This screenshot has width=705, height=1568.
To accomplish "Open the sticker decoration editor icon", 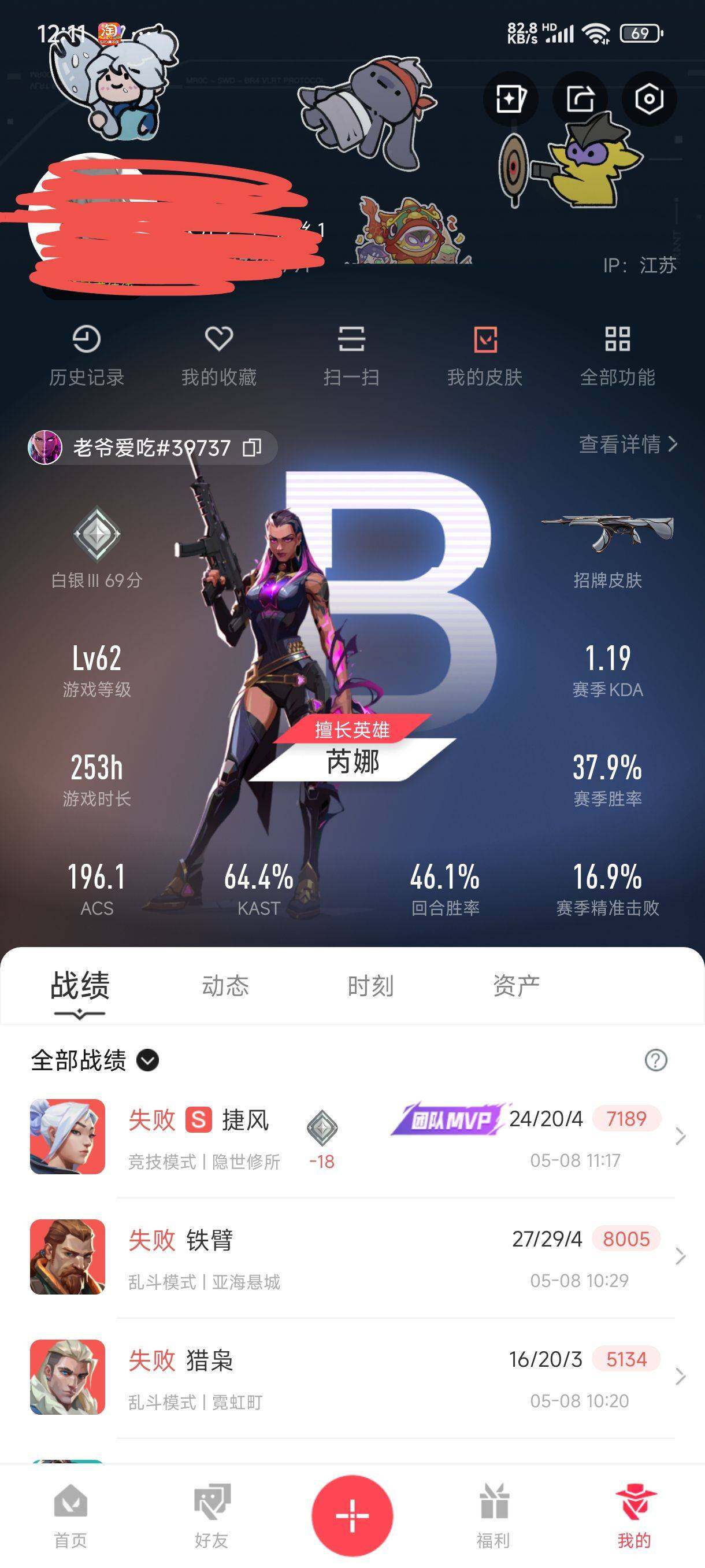I will 510,99.
